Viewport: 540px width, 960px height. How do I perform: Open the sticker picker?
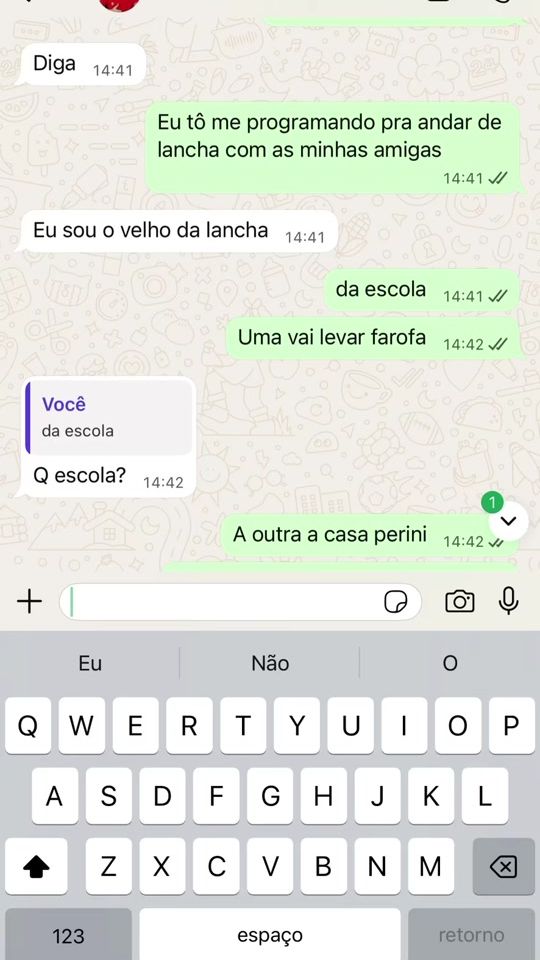(396, 602)
